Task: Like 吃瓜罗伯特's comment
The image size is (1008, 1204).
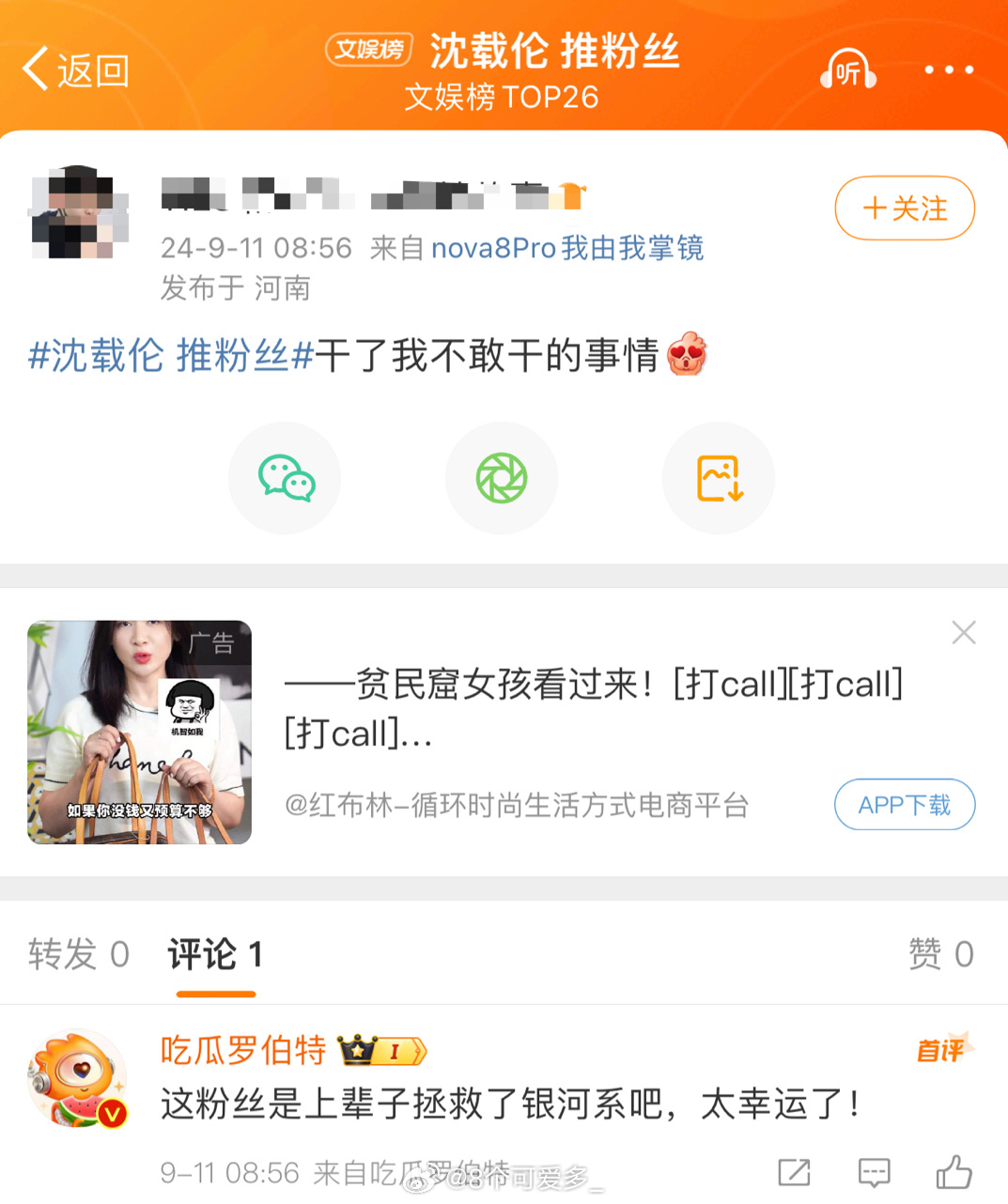Action: point(954,1172)
